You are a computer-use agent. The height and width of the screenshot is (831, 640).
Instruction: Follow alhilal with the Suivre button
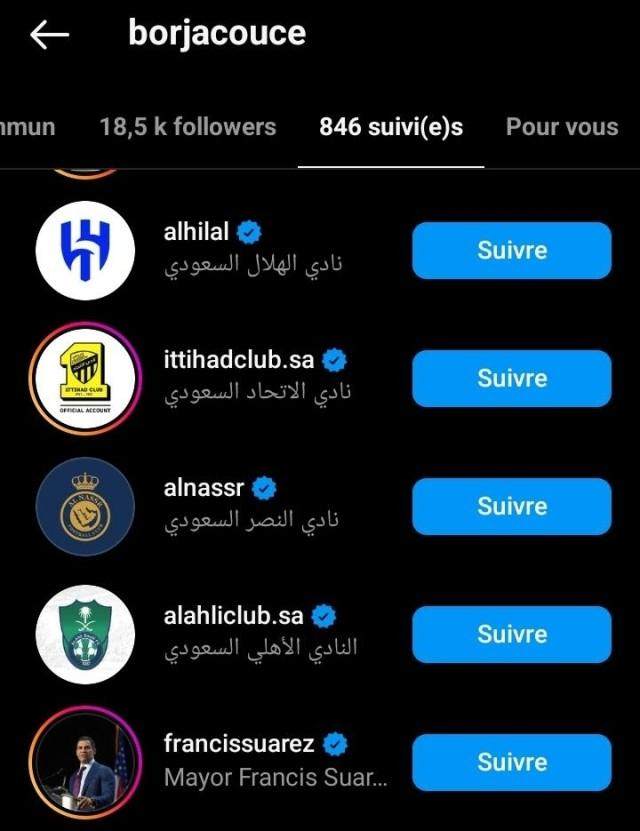pyautogui.click(x=511, y=250)
